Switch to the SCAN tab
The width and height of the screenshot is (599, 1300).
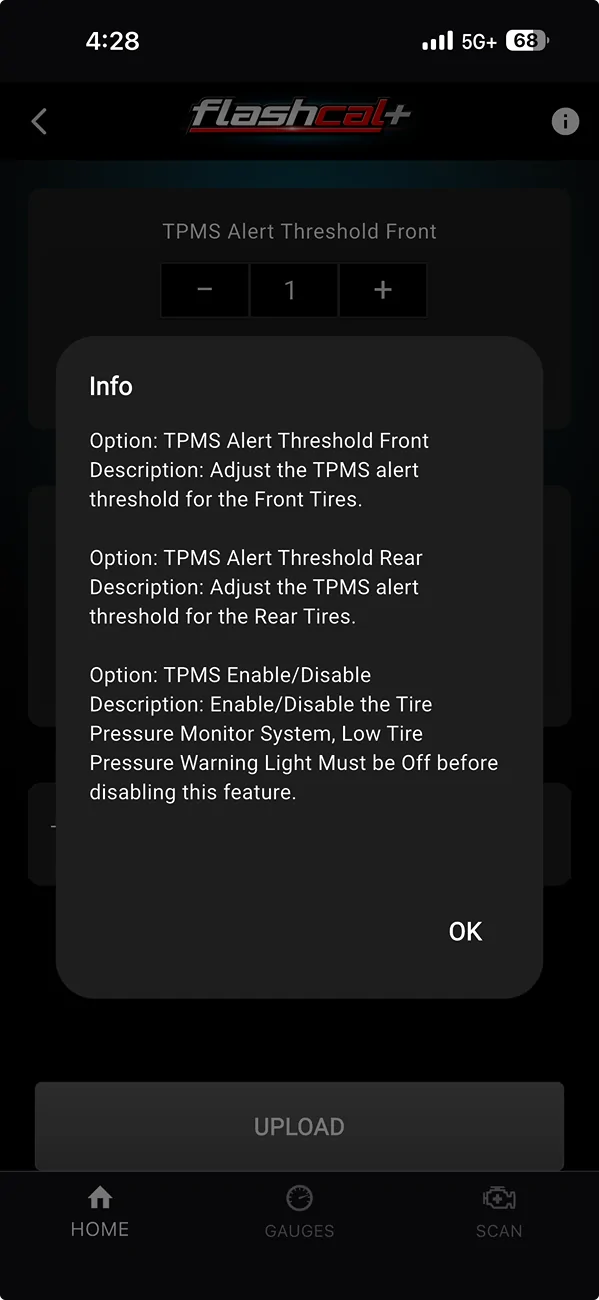[x=499, y=1212]
